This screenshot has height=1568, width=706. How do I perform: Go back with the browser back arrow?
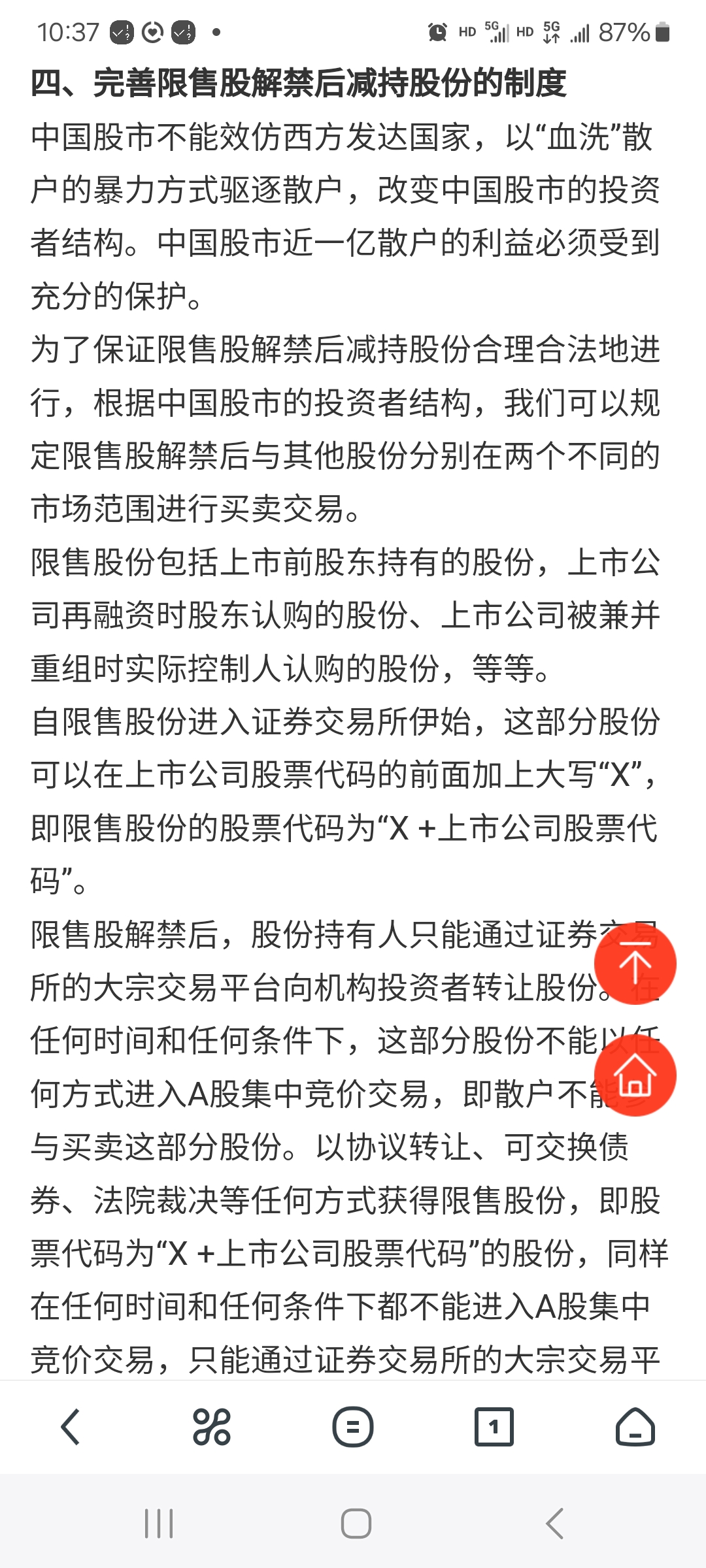tap(71, 1427)
